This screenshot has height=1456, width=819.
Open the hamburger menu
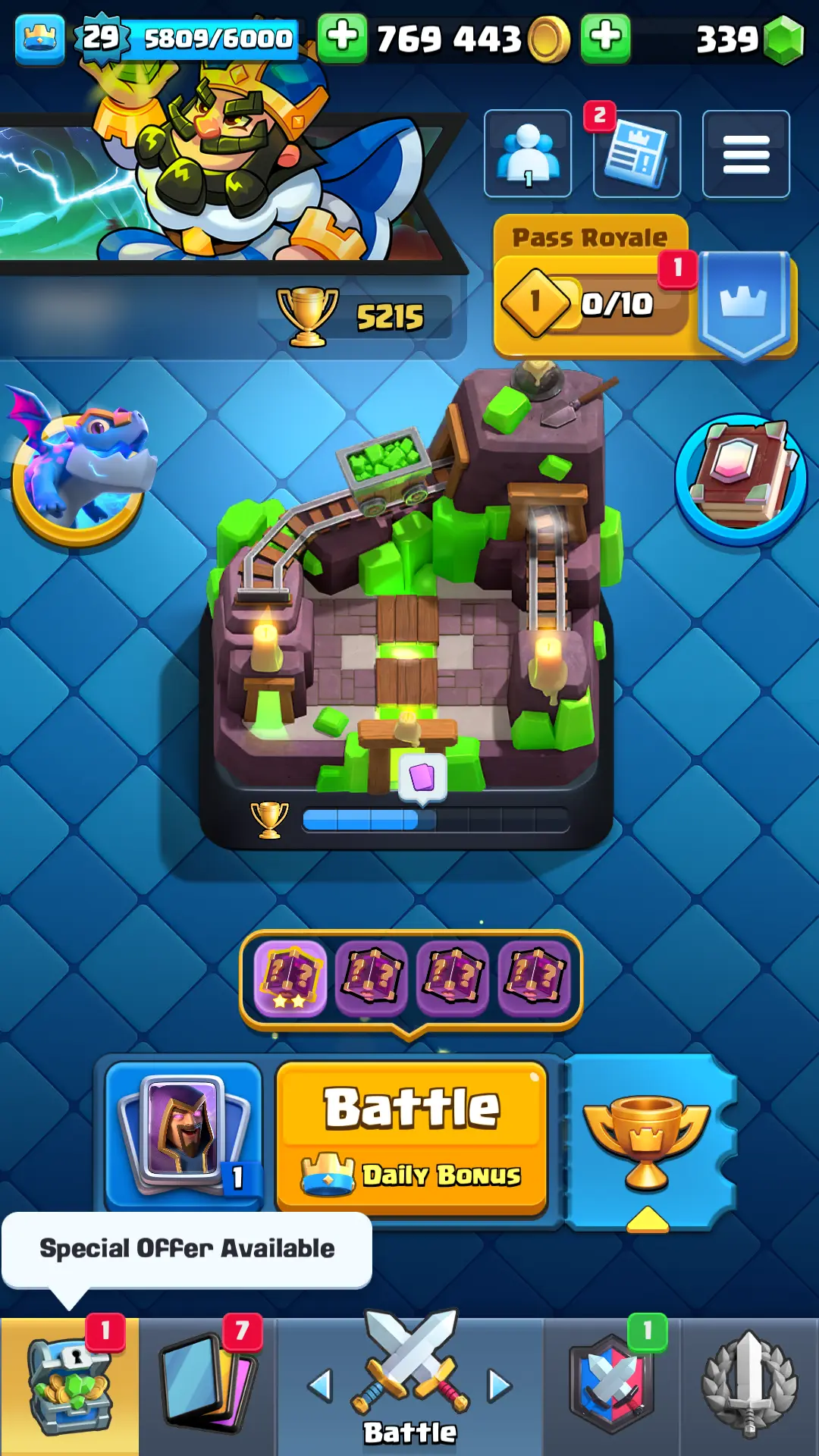[745, 154]
